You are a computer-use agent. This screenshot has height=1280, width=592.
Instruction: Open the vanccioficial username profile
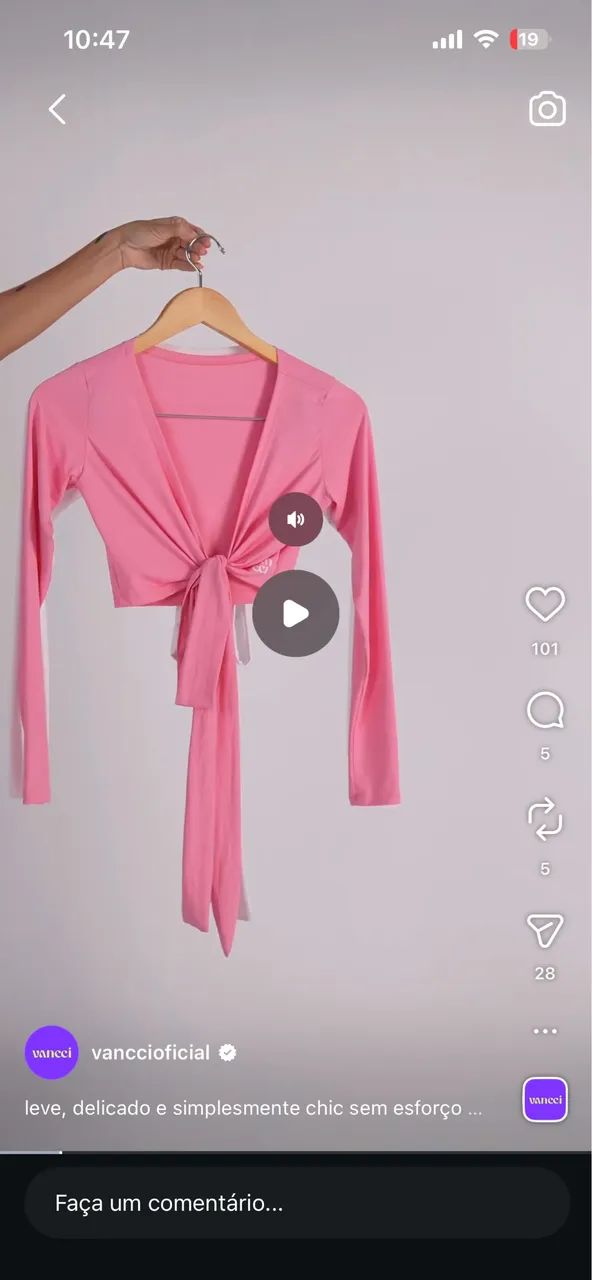click(x=151, y=1052)
